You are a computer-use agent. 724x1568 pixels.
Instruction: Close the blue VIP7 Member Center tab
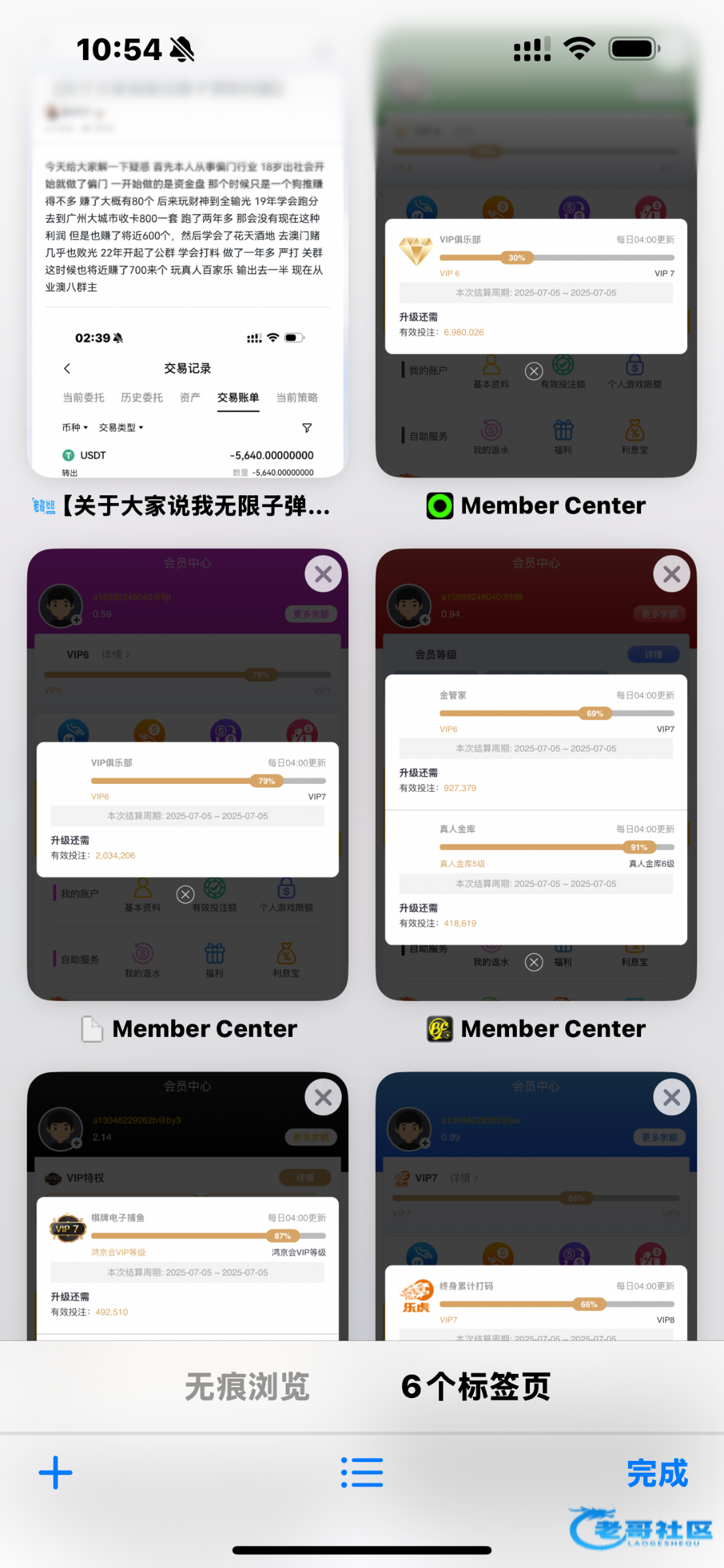click(x=671, y=1098)
